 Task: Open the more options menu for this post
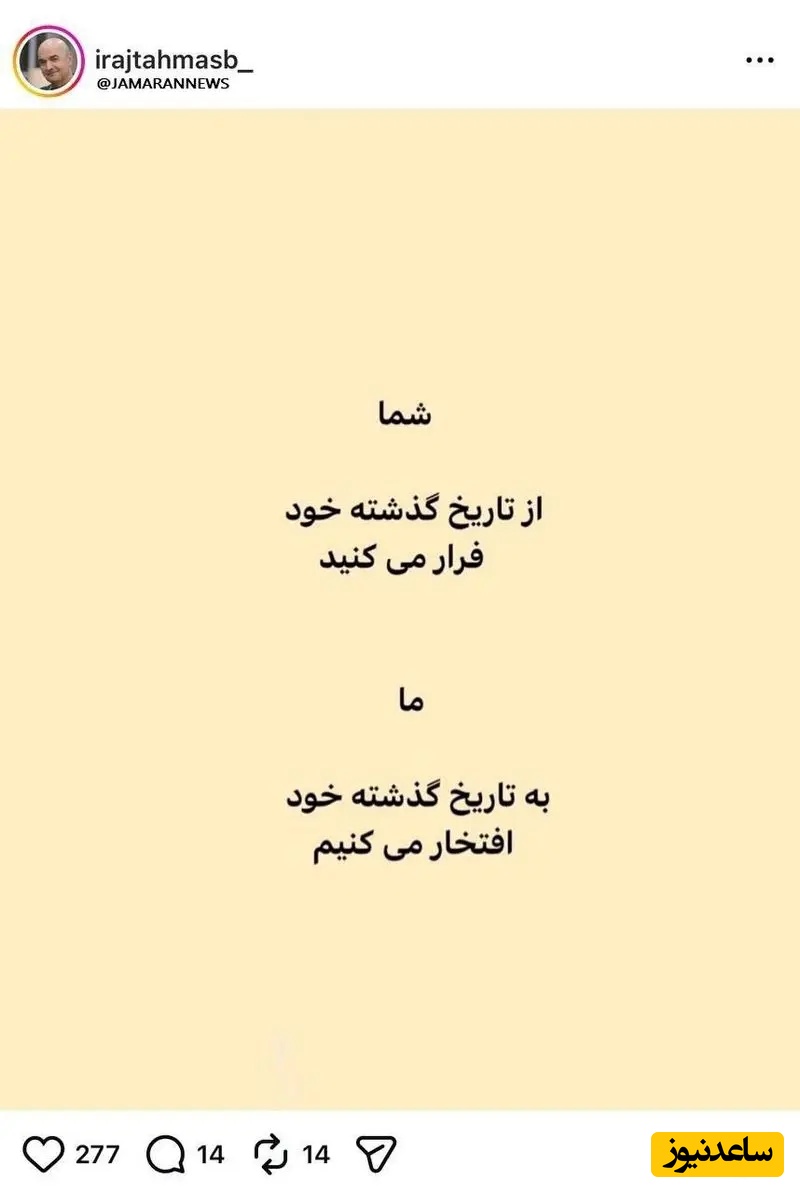pyautogui.click(x=760, y=60)
